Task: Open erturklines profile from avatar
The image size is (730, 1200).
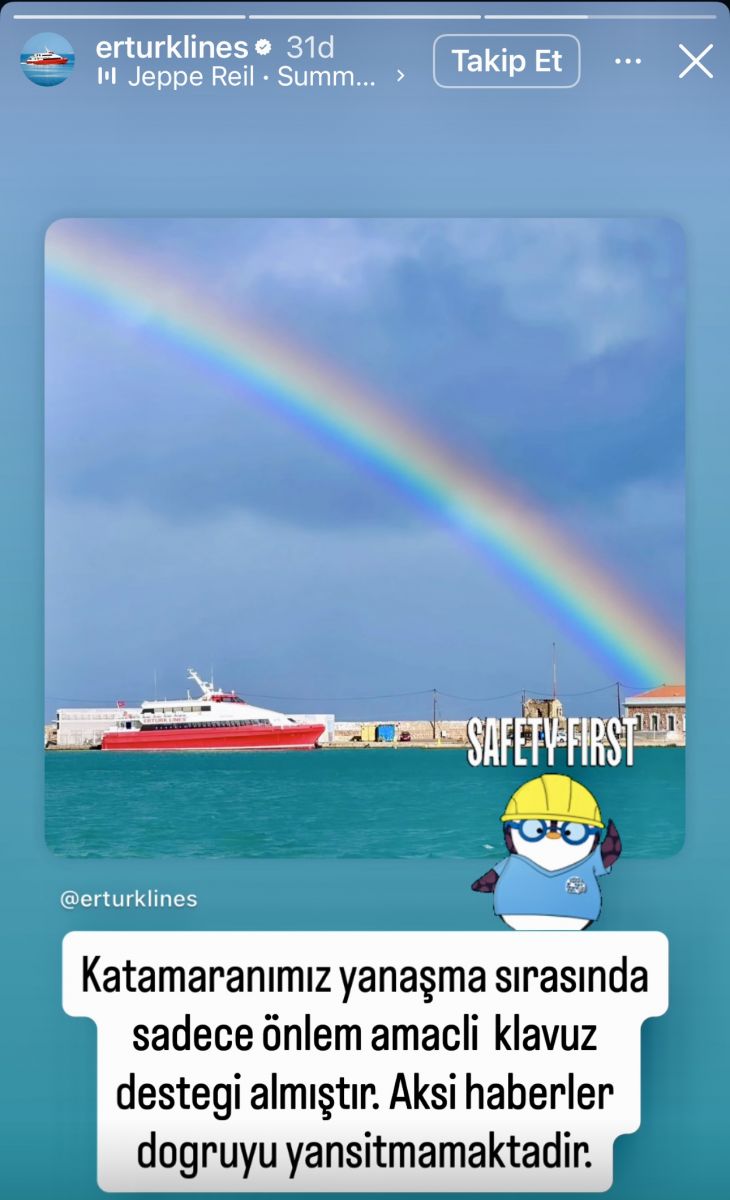Action: [x=47, y=60]
